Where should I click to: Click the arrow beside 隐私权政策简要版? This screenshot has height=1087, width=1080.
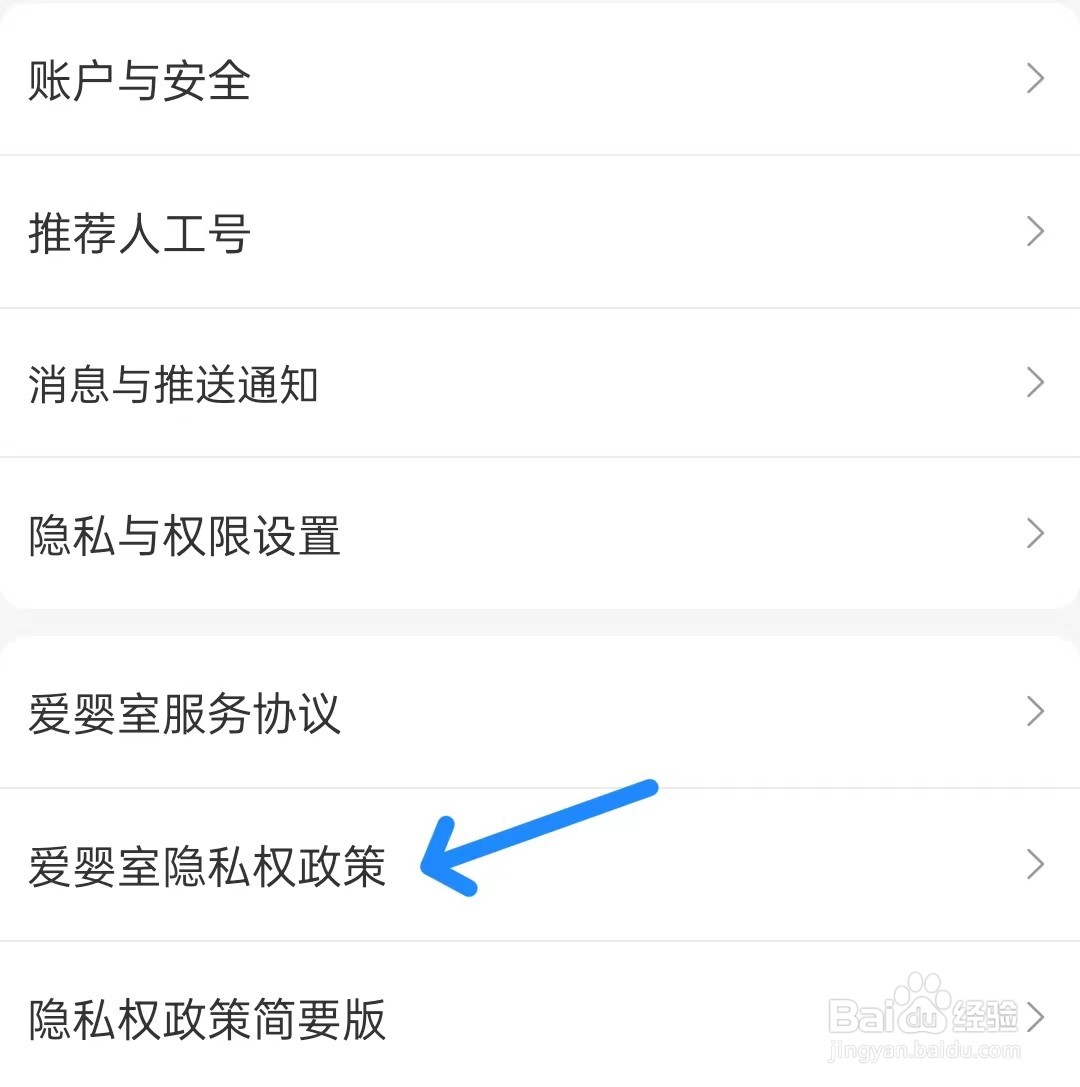pyautogui.click(x=1035, y=1017)
